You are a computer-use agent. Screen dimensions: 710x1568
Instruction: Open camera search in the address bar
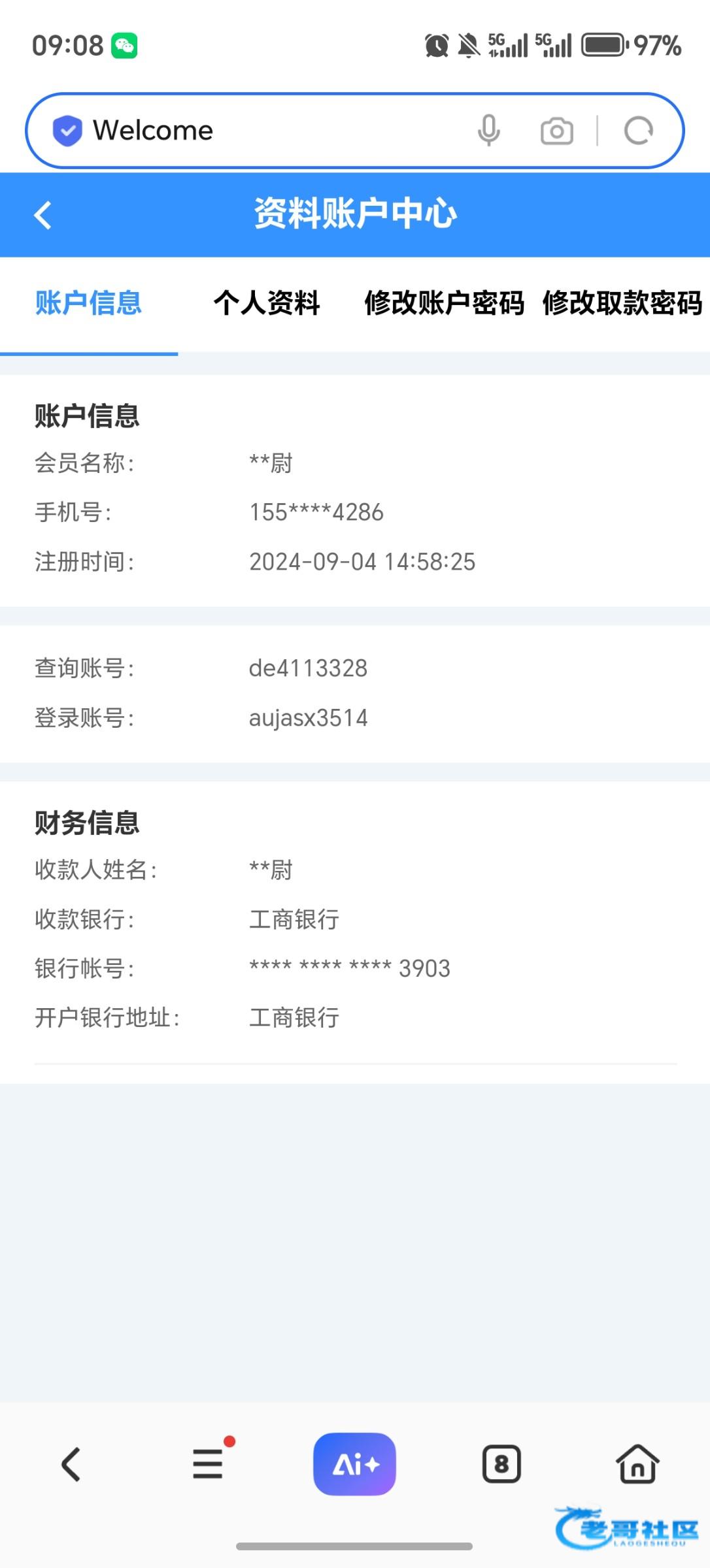pyautogui.click(x=556, y=131)
